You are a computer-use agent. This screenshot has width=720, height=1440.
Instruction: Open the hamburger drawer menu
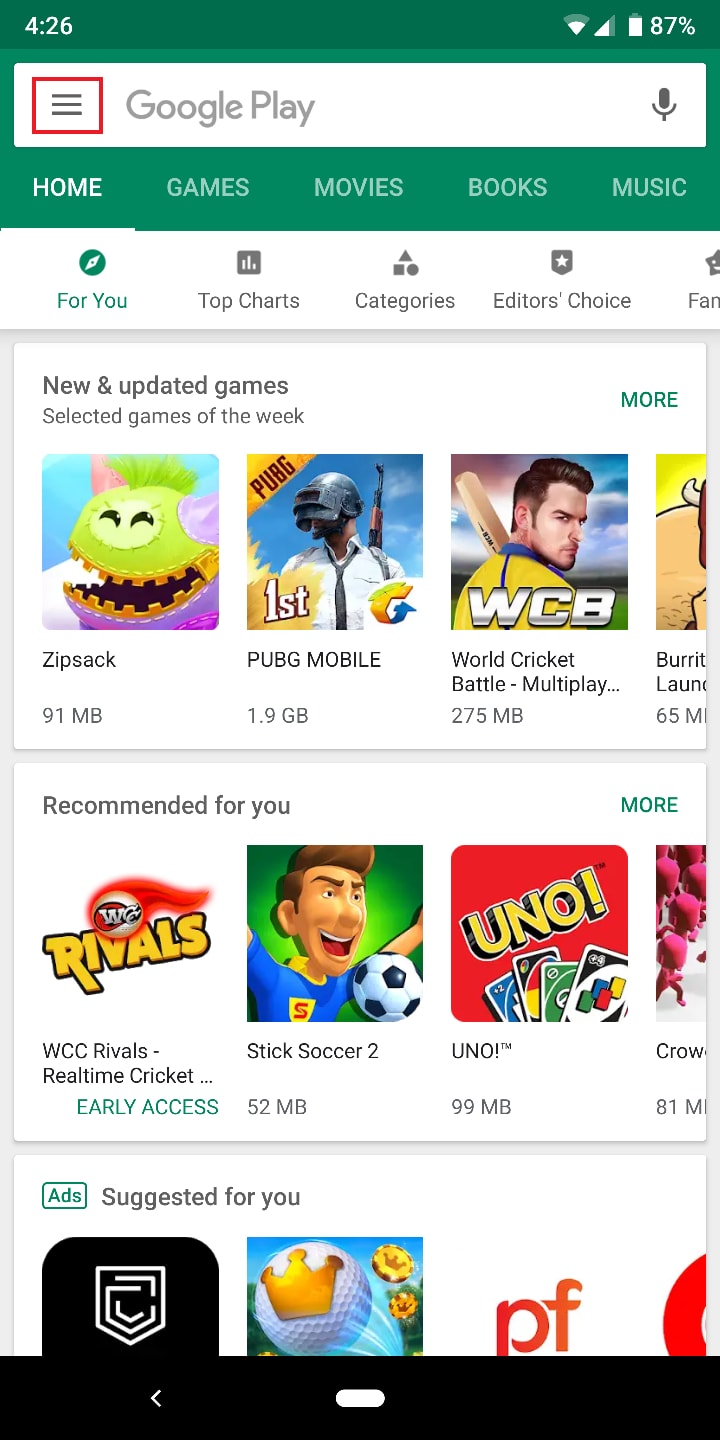click(x=67, y=105)
